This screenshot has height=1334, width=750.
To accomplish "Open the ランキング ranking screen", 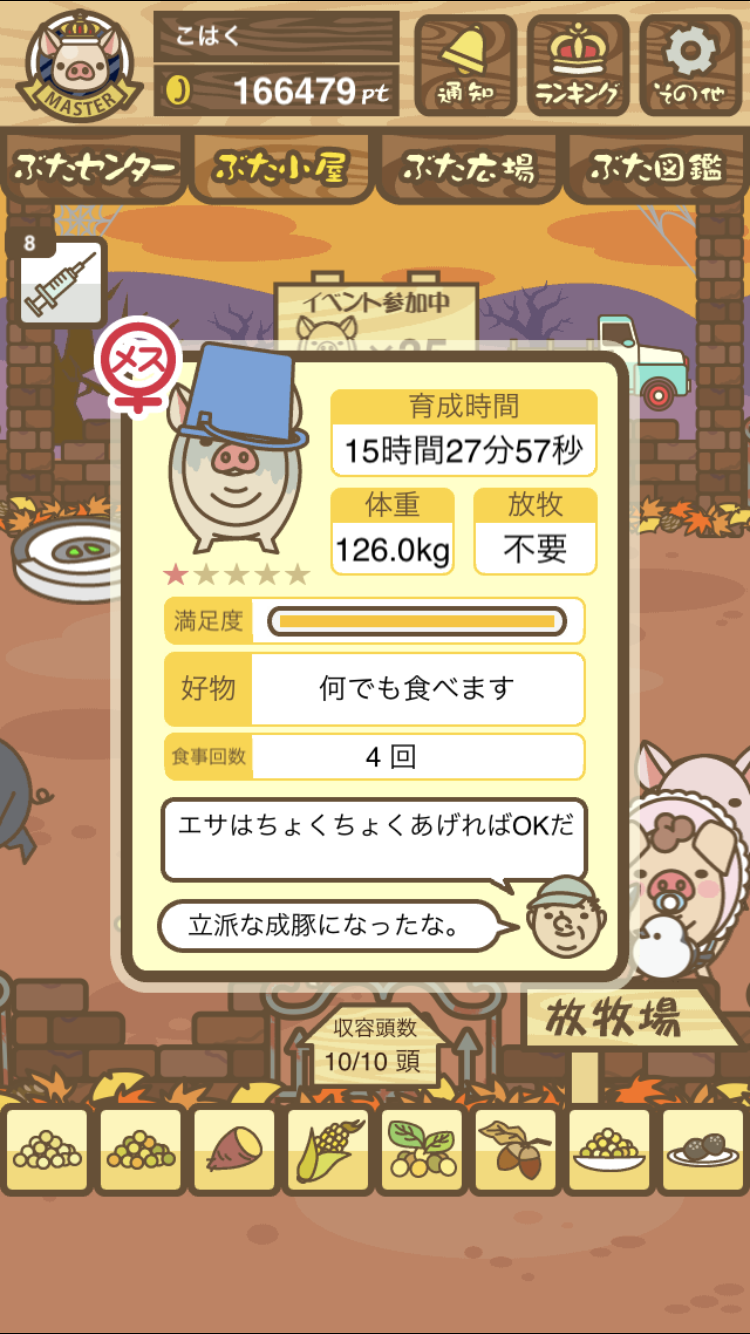I will point(578,65).
